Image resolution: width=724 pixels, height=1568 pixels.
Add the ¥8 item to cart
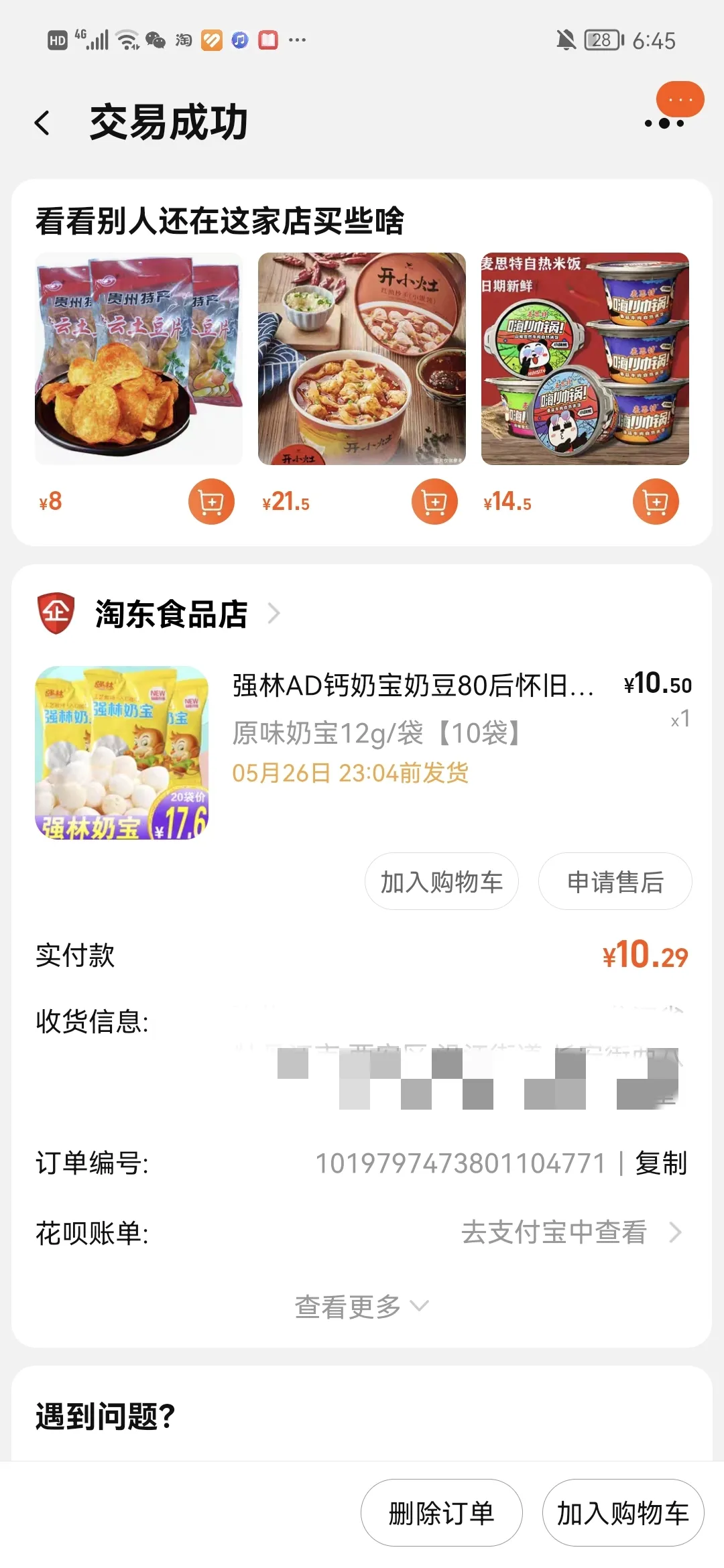coord(211,502)
